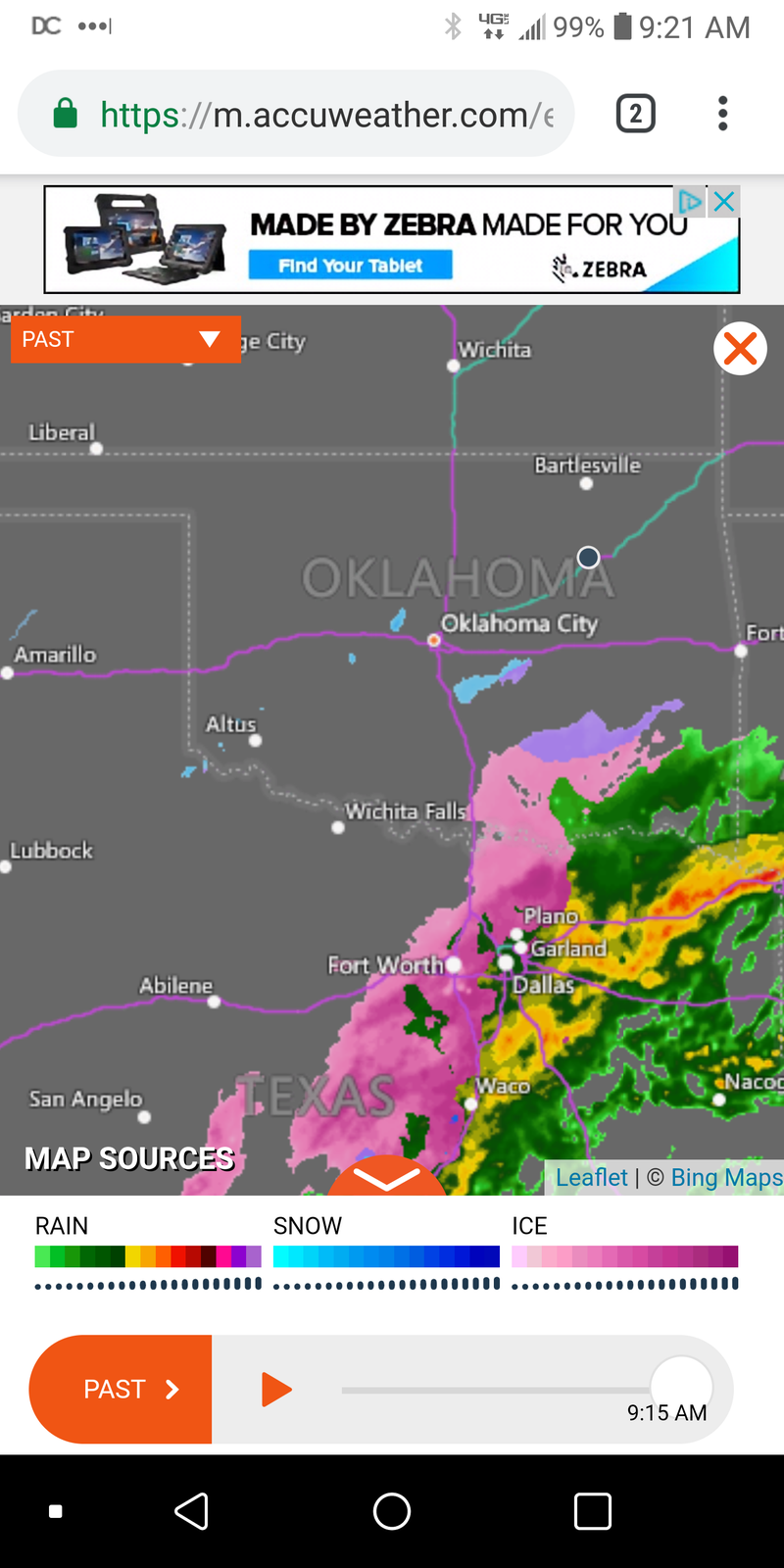Open the PAST dropdown on map
The height and width of the screenshot is (1568, 784).
(125, 339)
